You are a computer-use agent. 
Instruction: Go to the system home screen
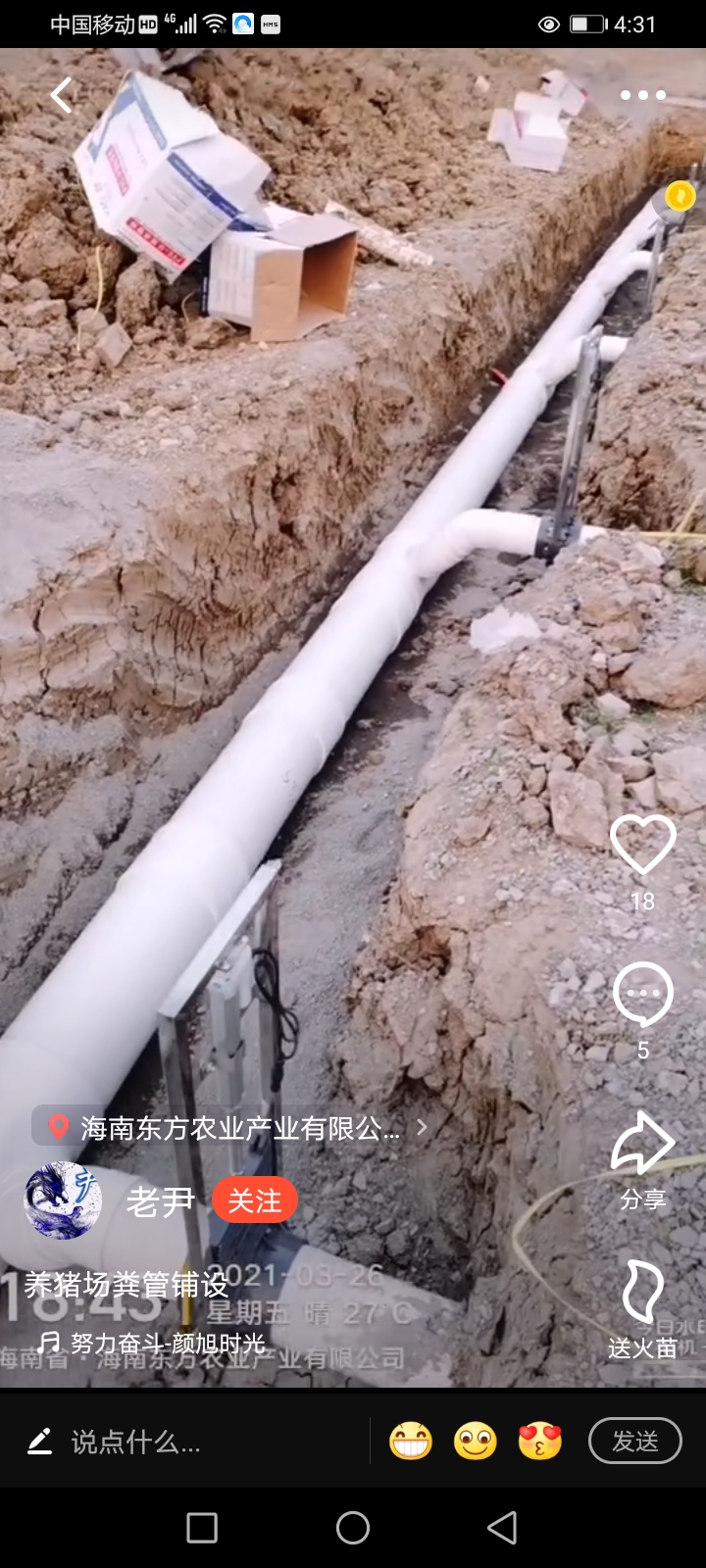pos(353,1528)
